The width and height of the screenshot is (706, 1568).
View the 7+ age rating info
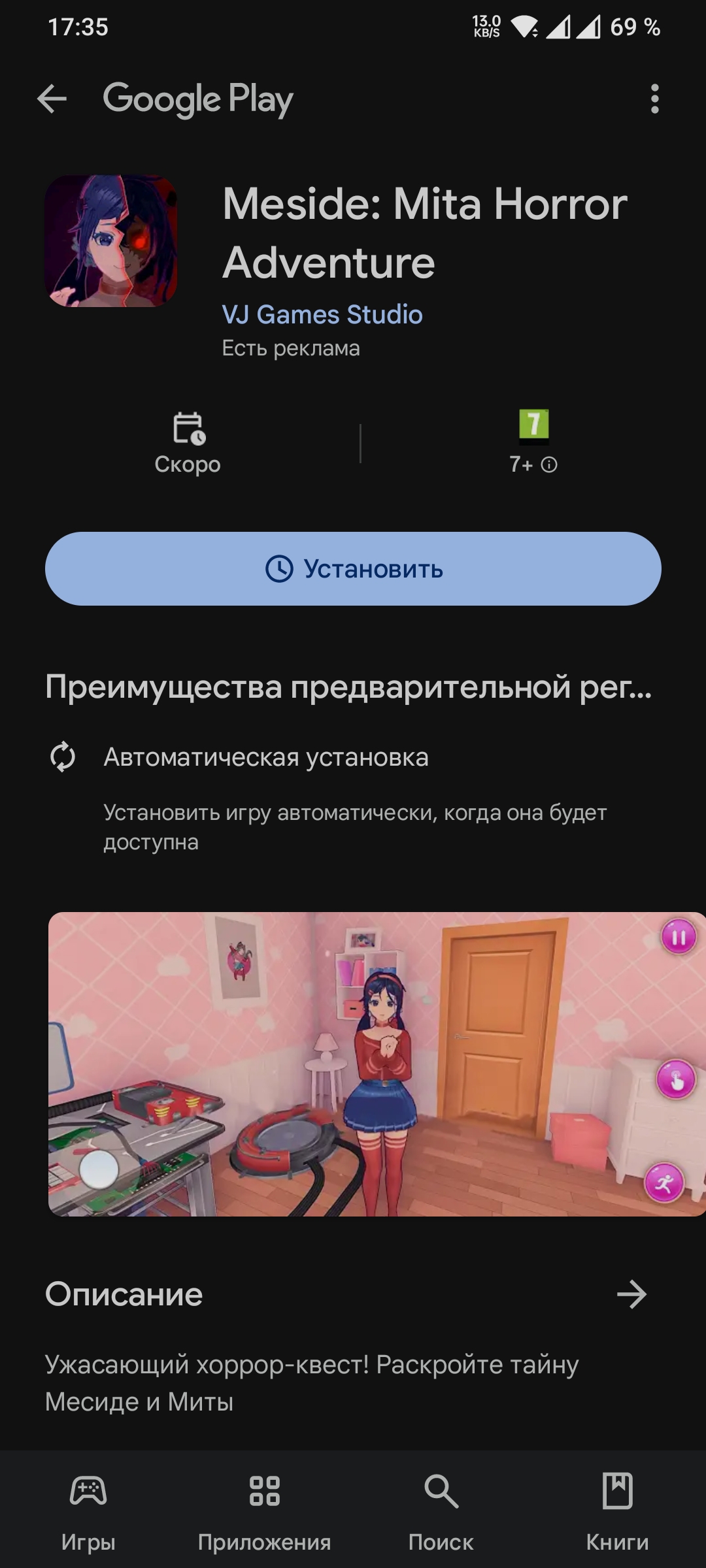(x=533, y=440)
